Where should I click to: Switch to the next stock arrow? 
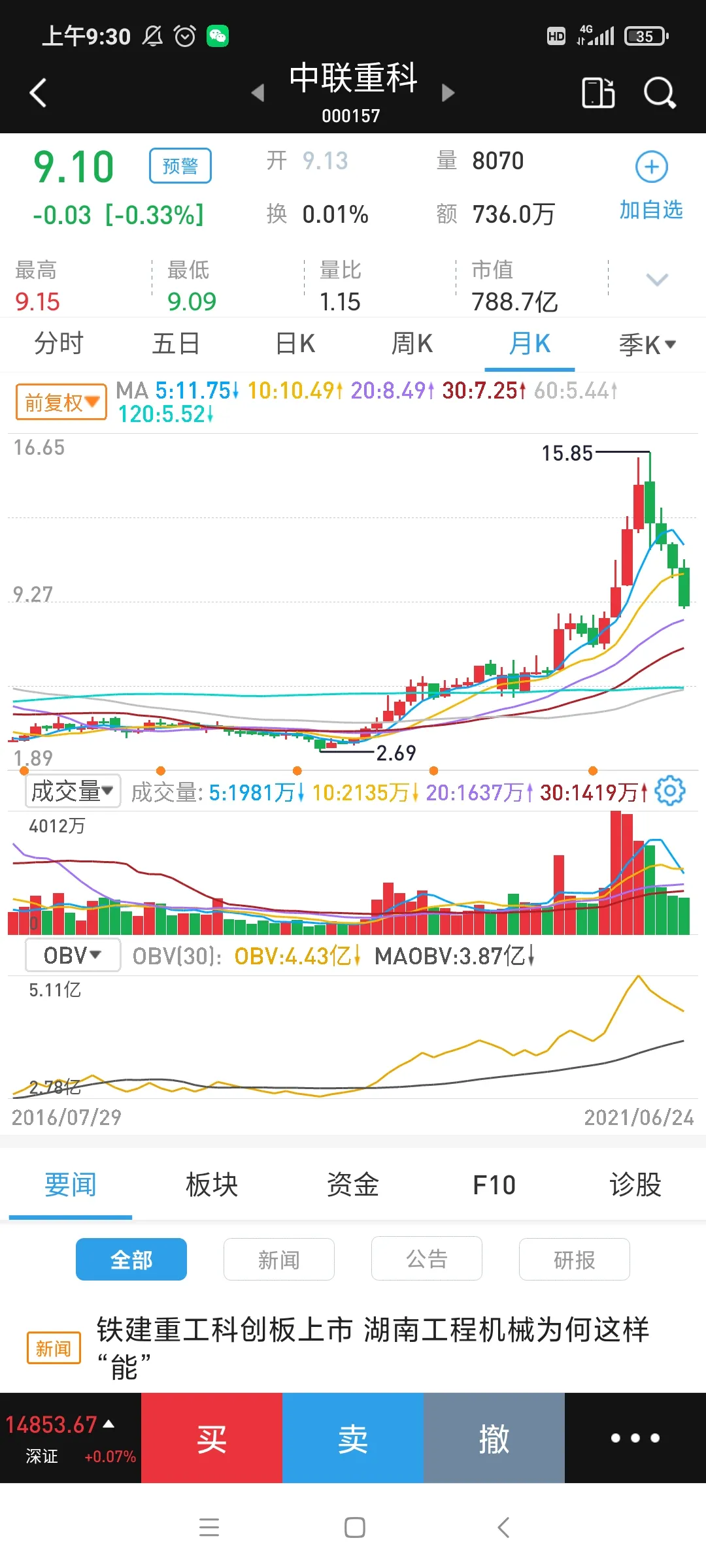click(448, 93)
